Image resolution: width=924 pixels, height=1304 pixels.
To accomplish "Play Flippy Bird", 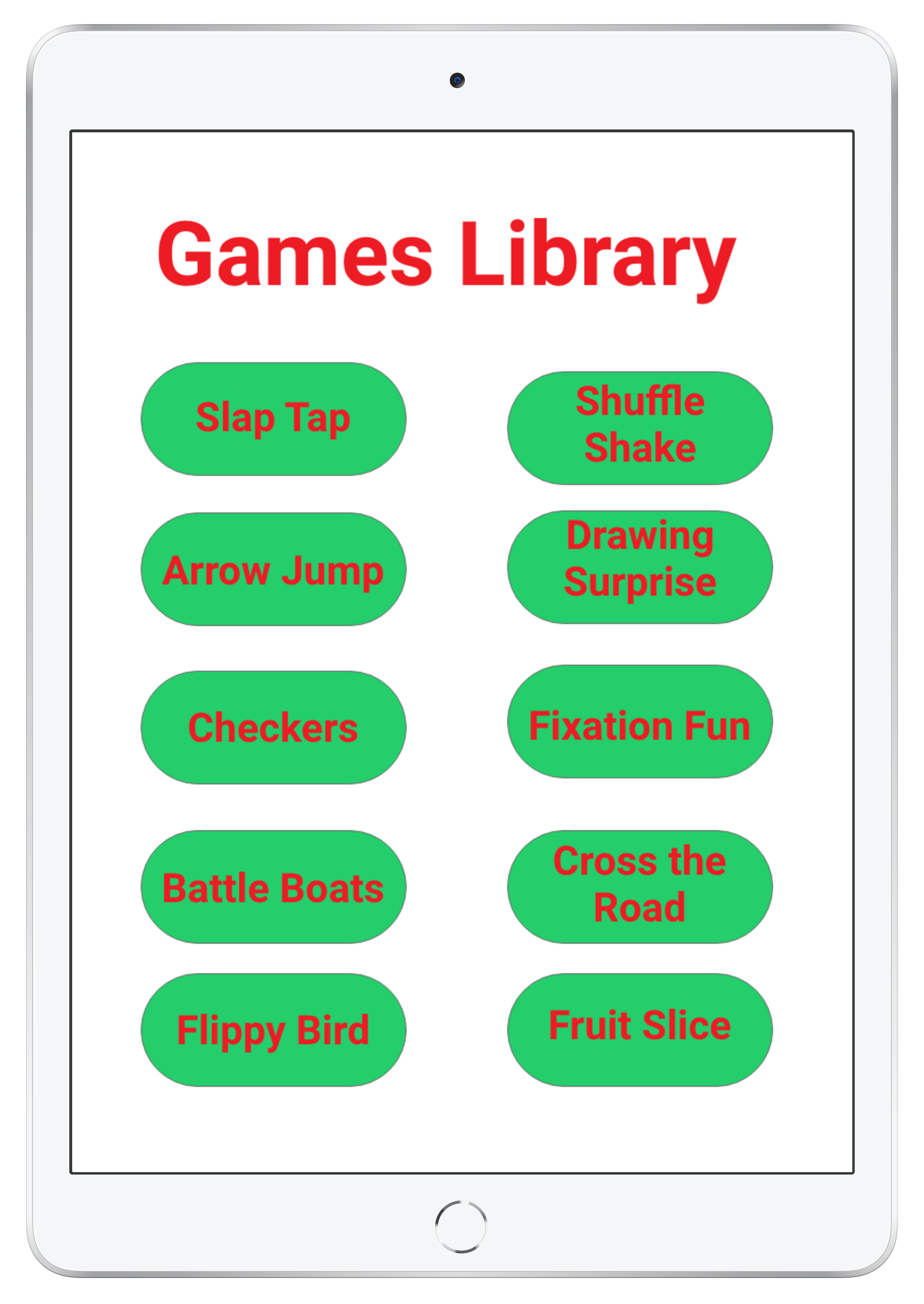I will tap(273, 1030).
